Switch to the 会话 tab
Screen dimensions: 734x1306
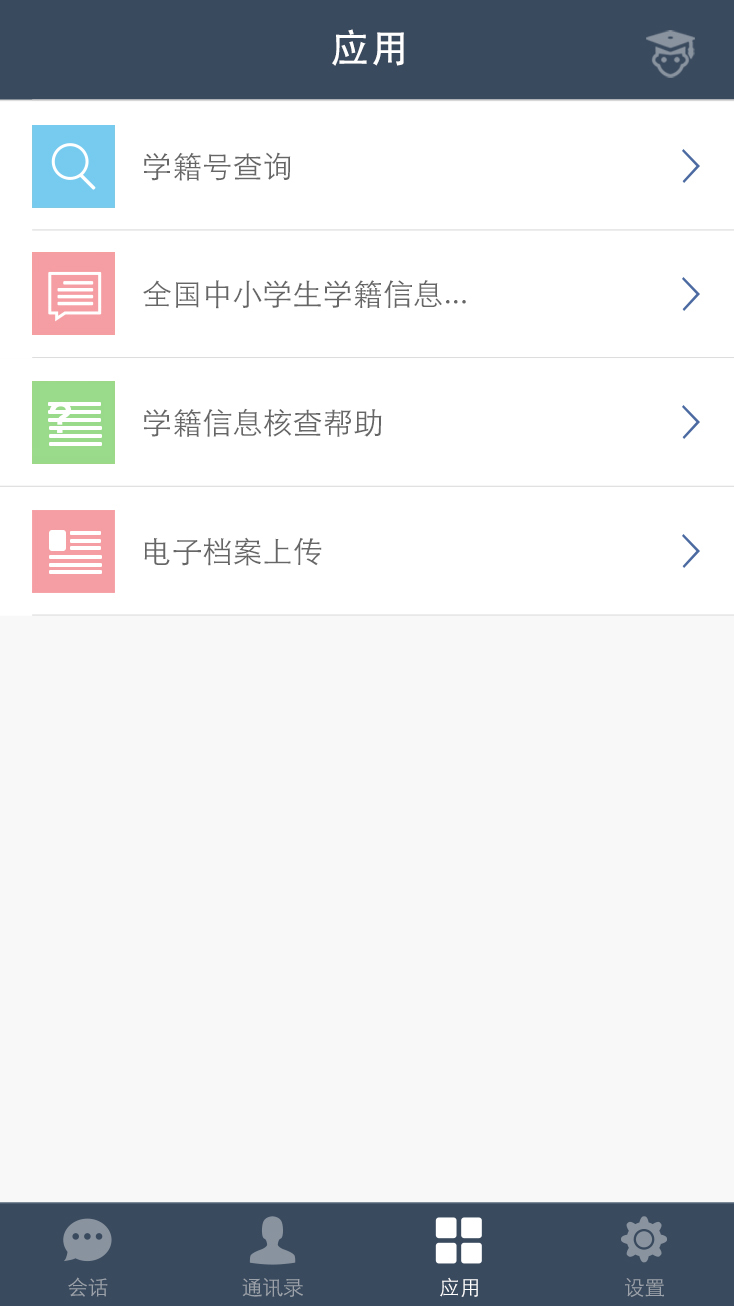[88, 1256]
